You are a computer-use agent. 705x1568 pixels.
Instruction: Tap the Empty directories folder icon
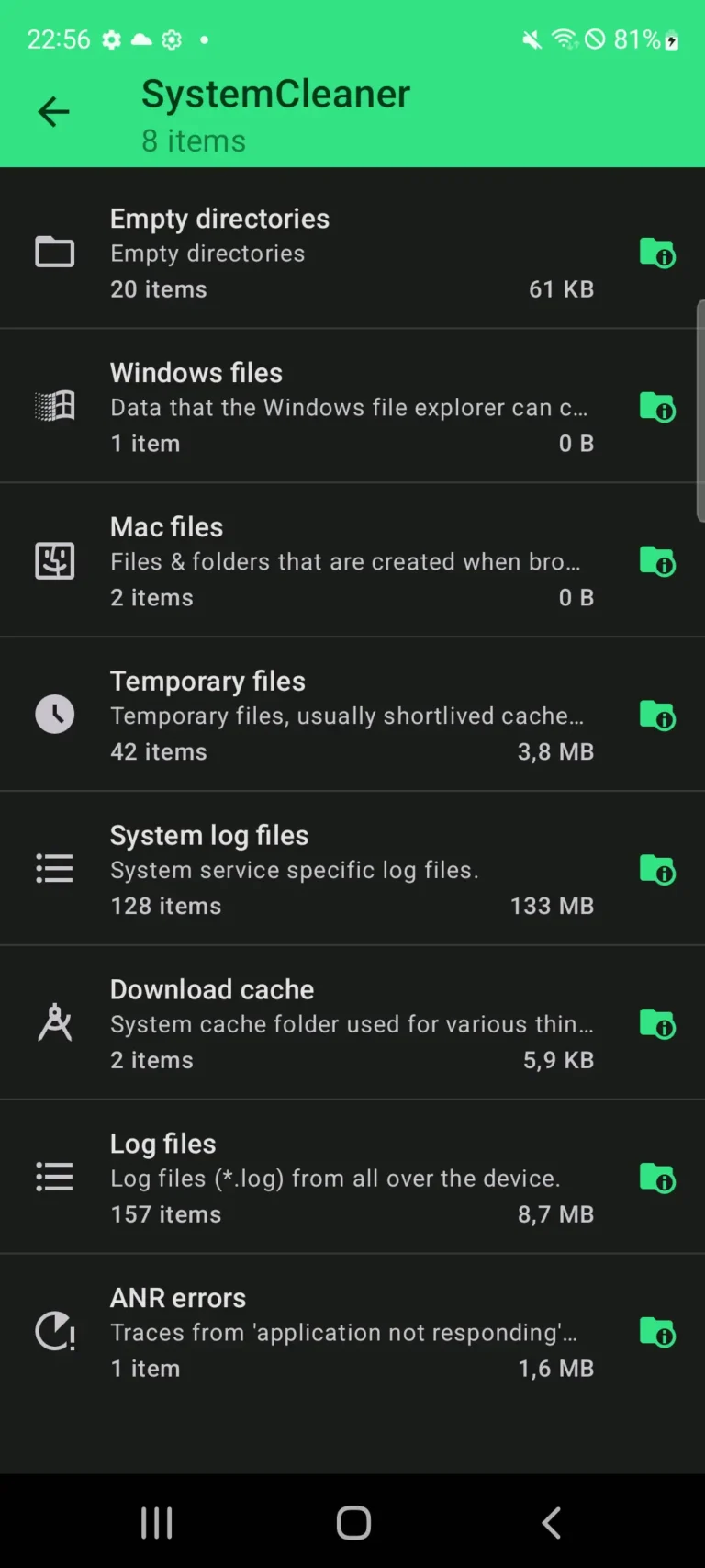[x=54, y=251]
